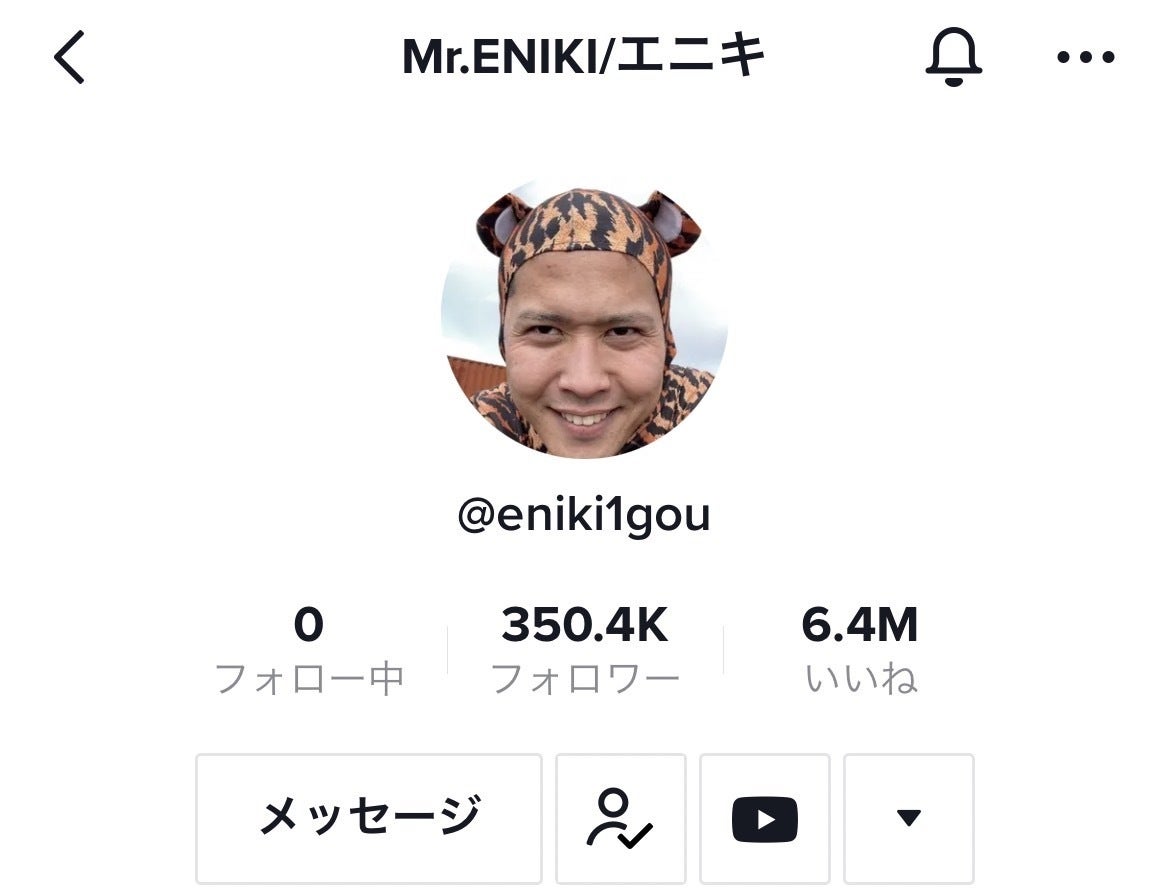The height and width of the screenshot is (892, 1170).
Task: Open the notifications bell
Action: [x=953, y=57]
